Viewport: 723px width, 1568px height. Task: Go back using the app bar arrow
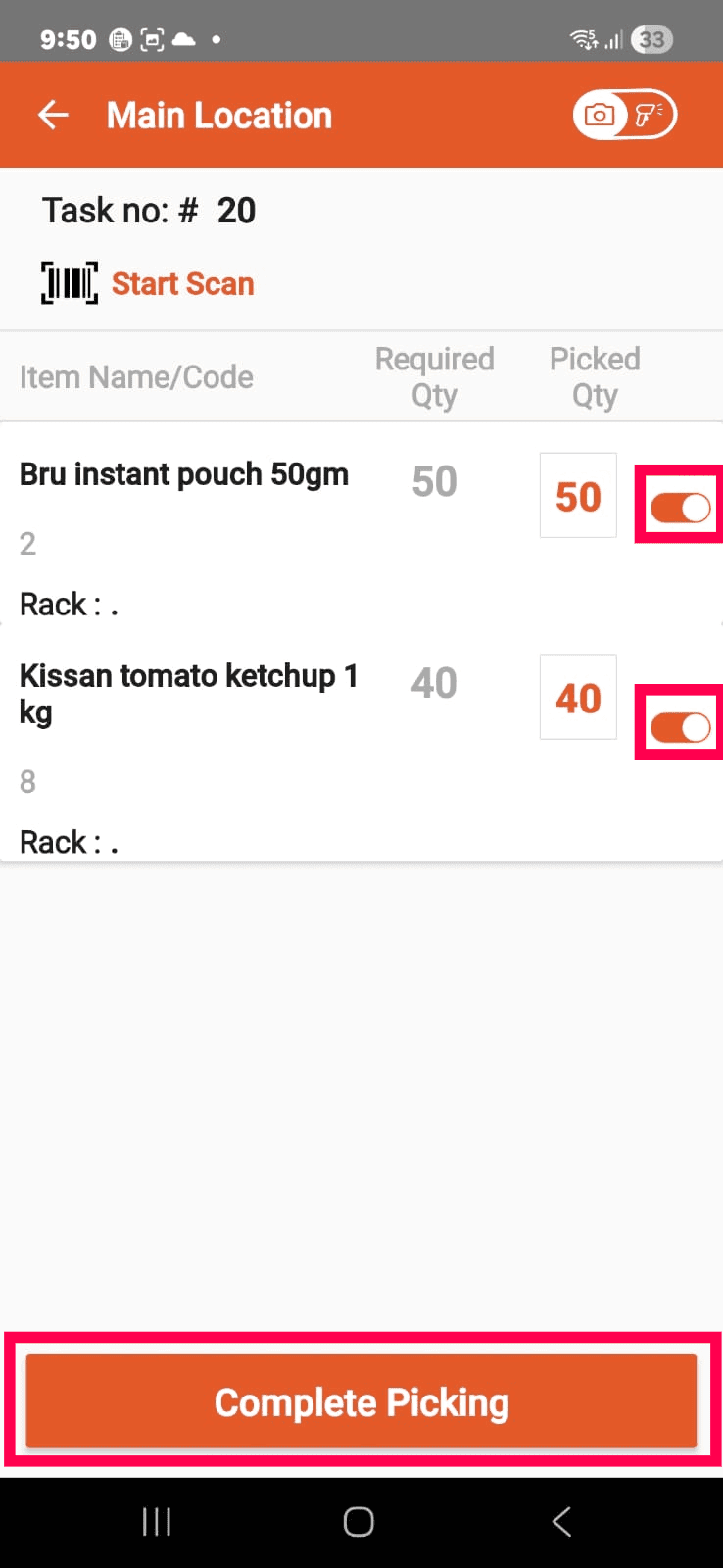click(x=53, y=116)
